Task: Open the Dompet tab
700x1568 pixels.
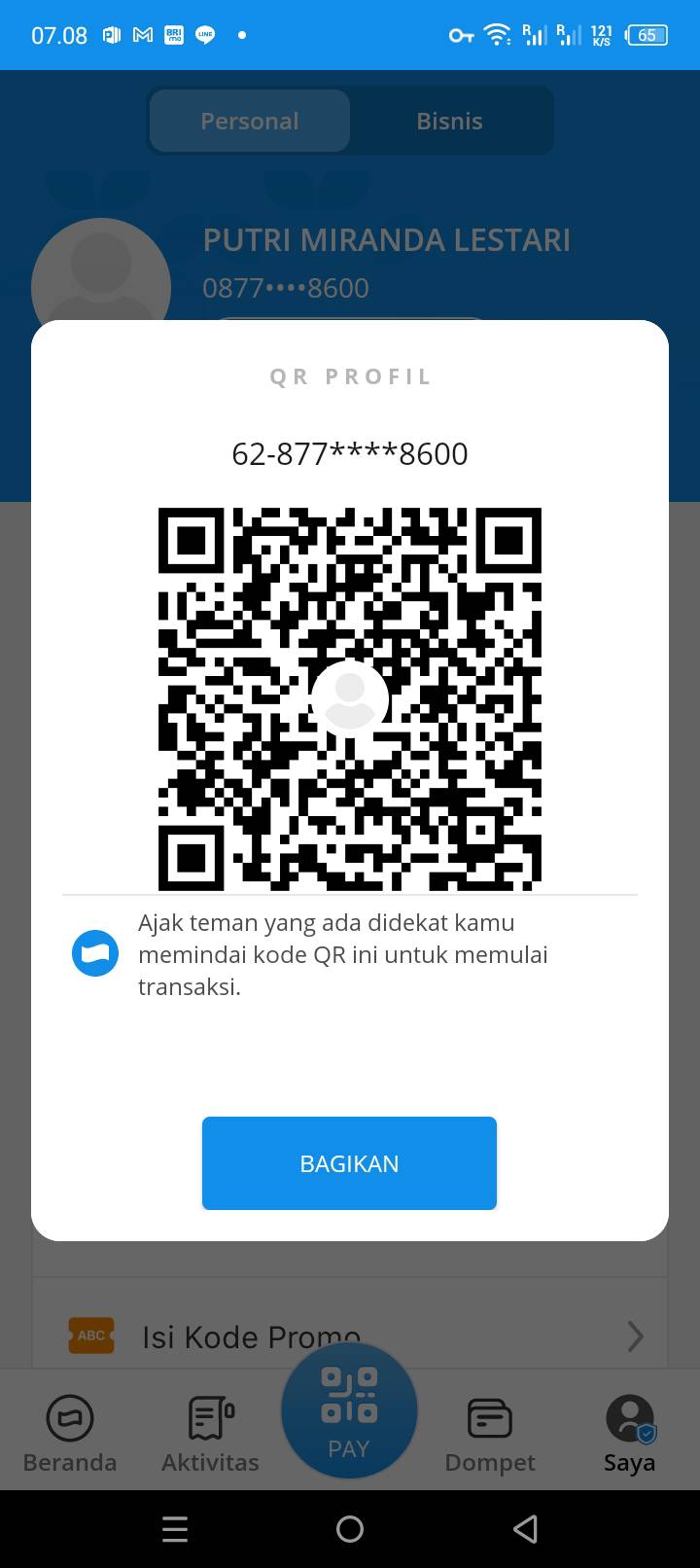Action: 490,1434
